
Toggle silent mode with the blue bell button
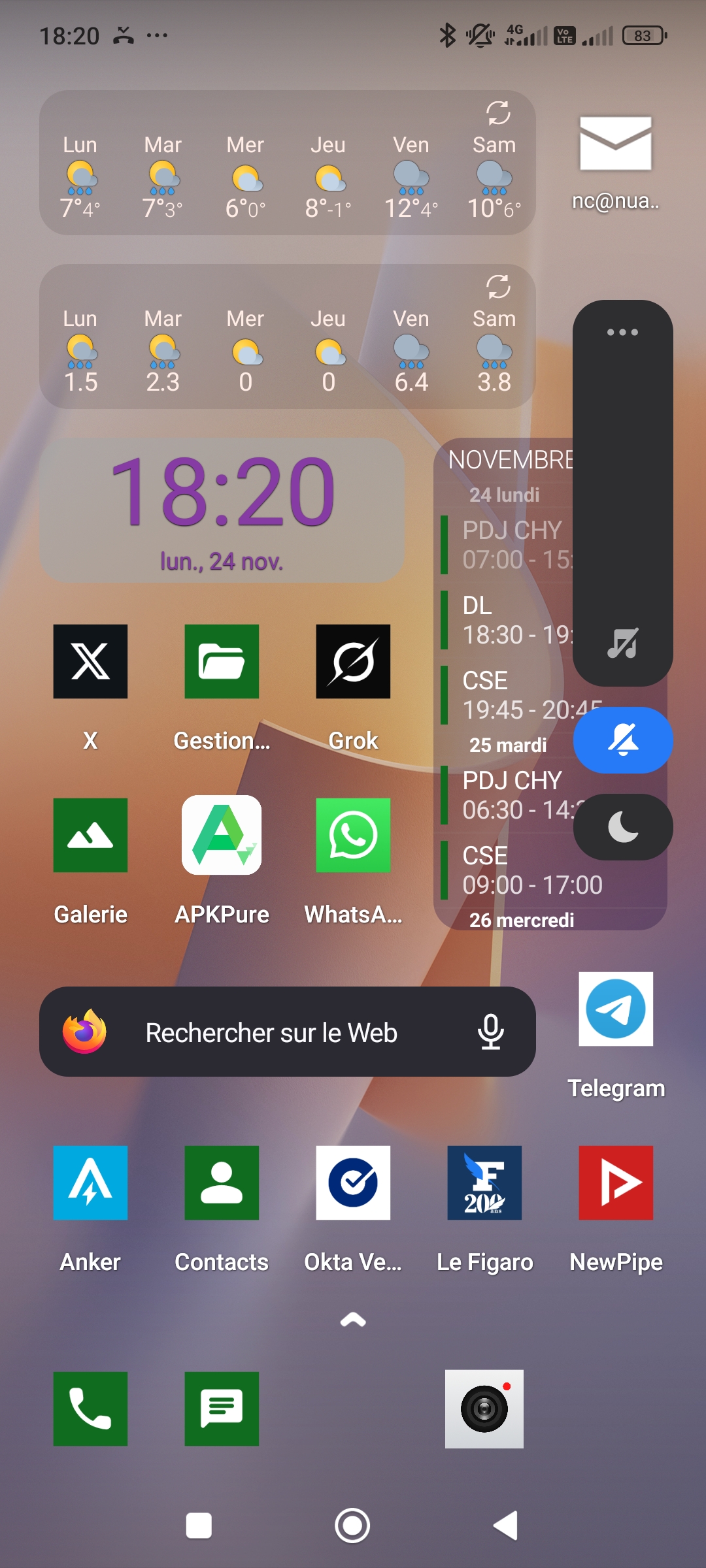tap(623, 740)
